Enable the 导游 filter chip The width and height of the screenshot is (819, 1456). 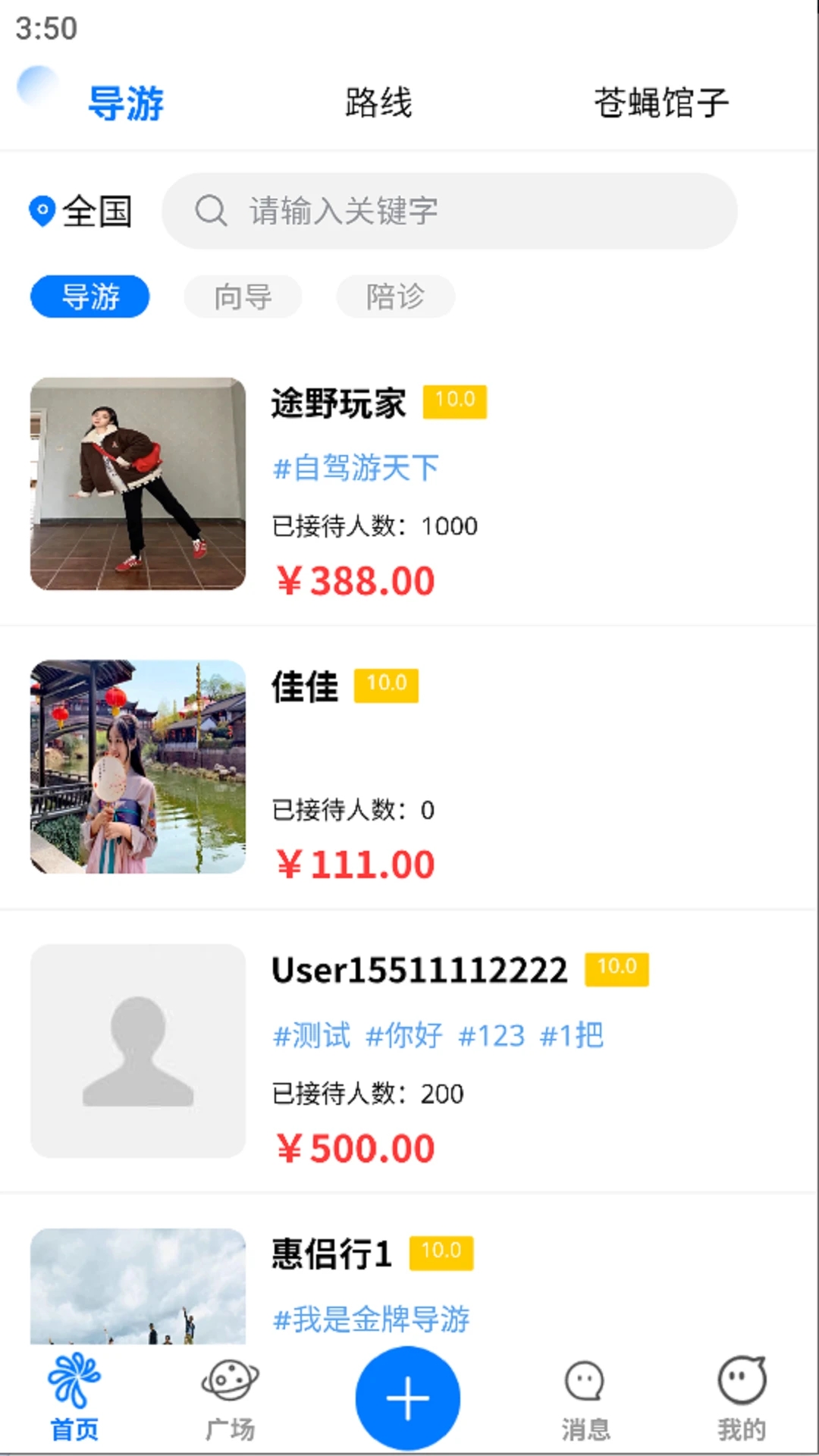89,297
